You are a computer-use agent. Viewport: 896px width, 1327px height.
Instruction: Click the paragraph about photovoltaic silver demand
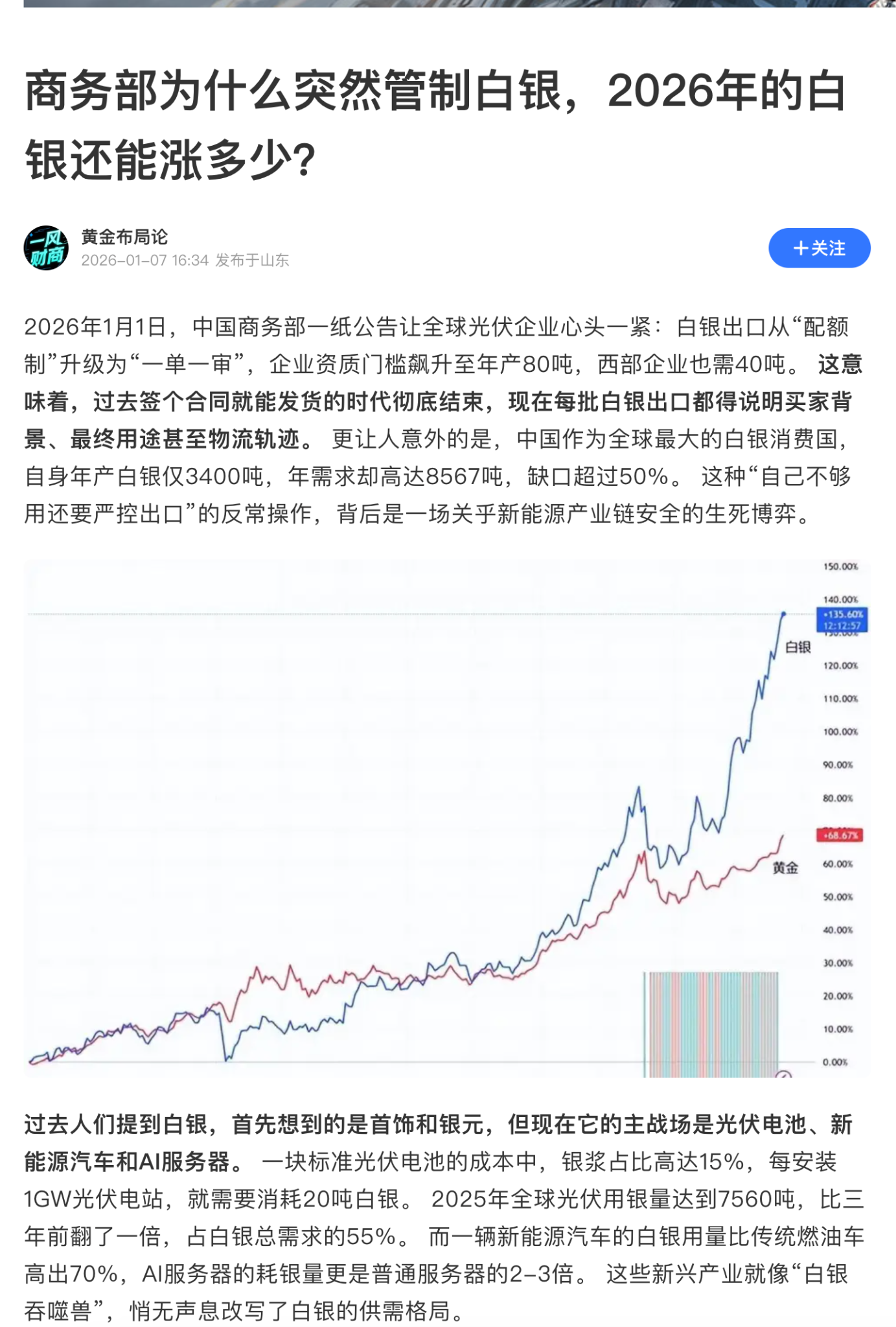click(x=441, y=1212)
